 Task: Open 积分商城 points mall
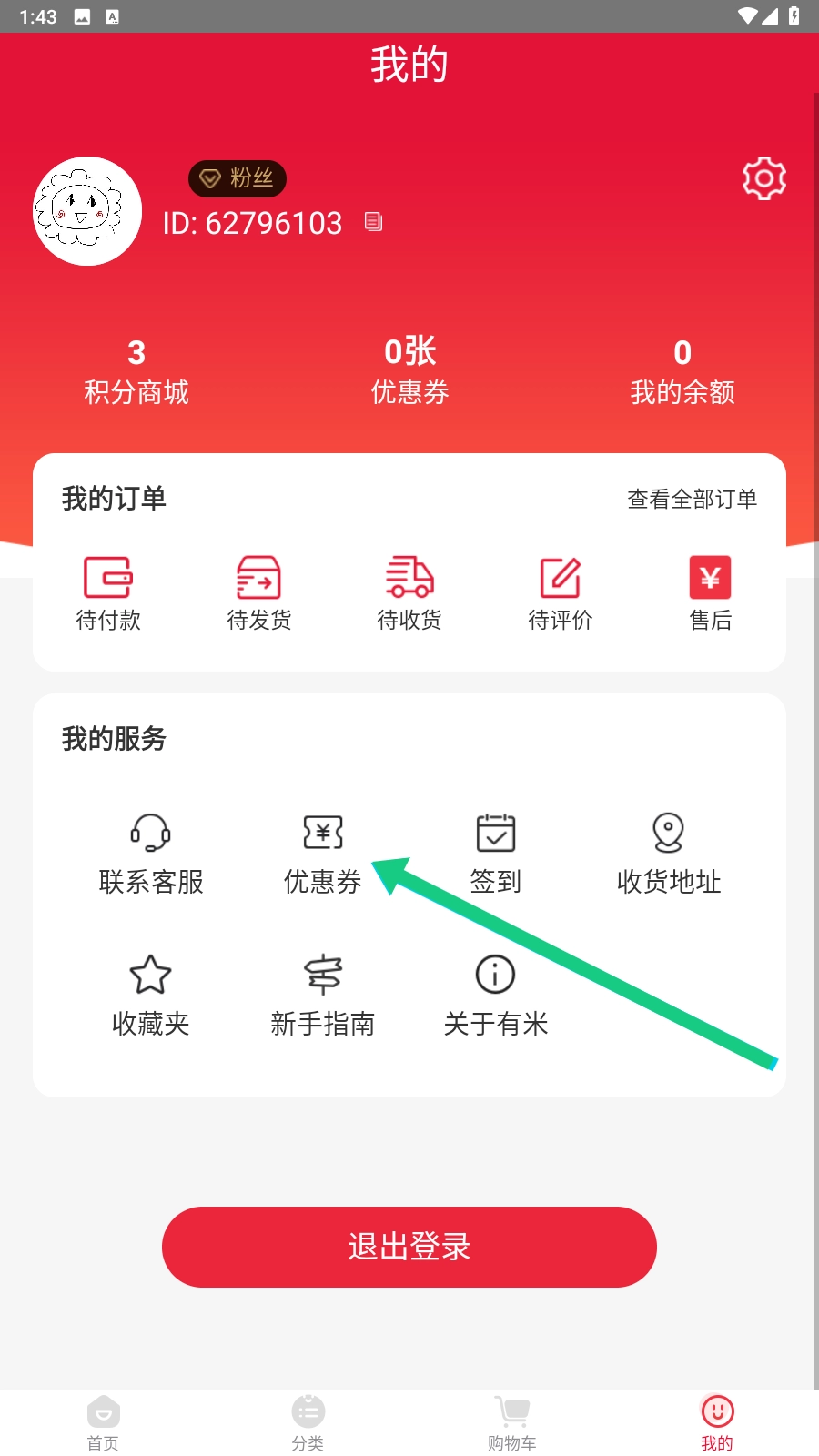pos(136,371)
